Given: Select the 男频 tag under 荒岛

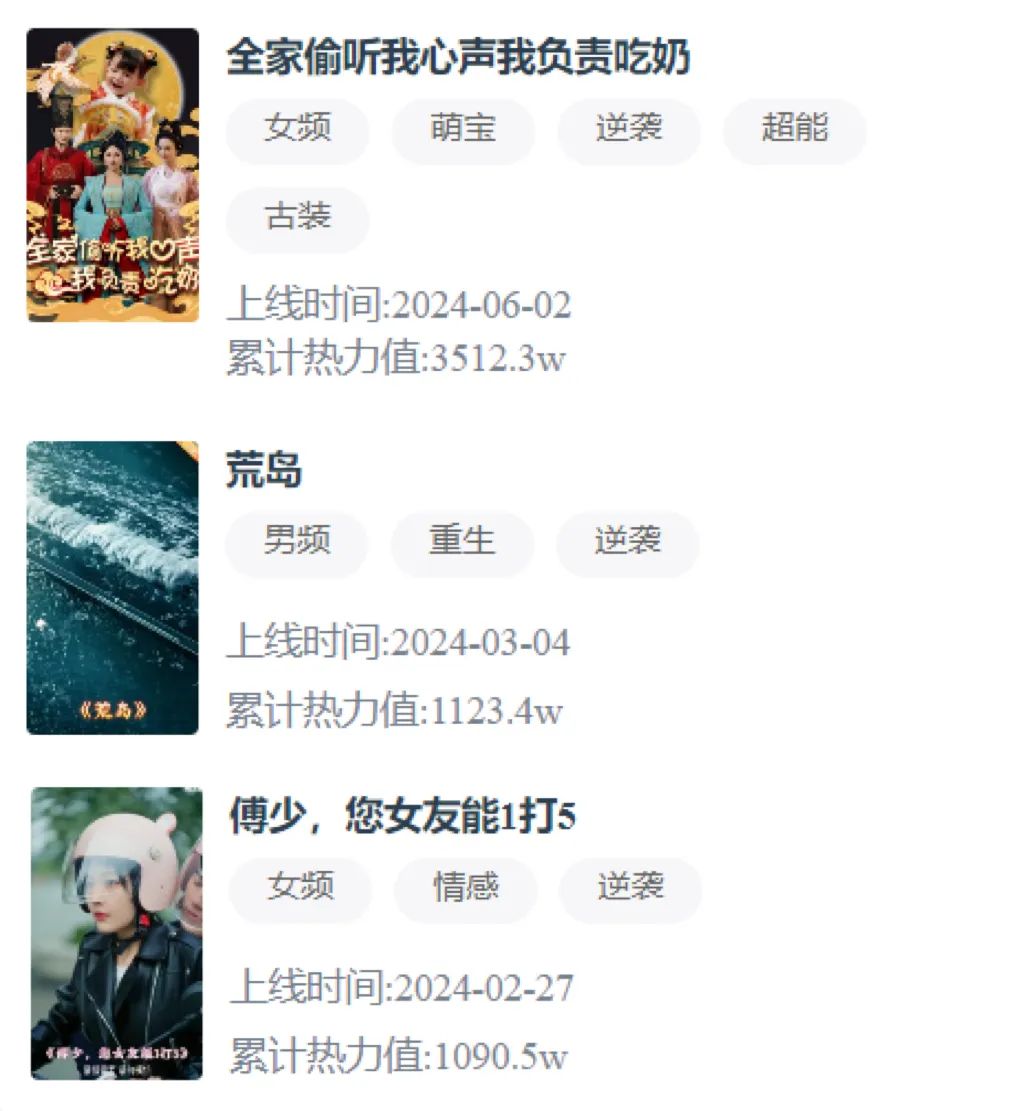Looking at the screenshot, I should [x=297, y=543].
